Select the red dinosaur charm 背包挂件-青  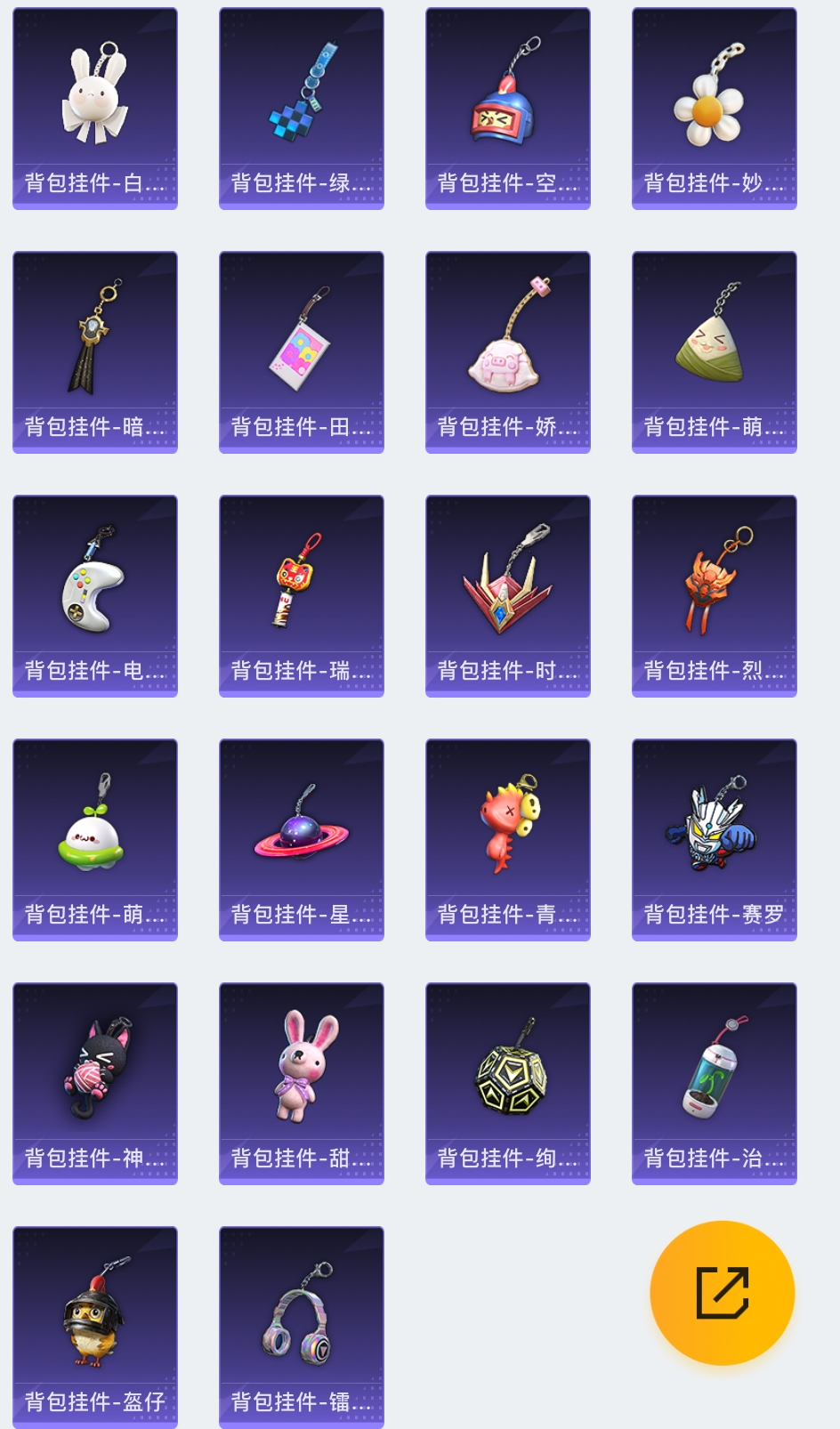(x=508, y=840)
